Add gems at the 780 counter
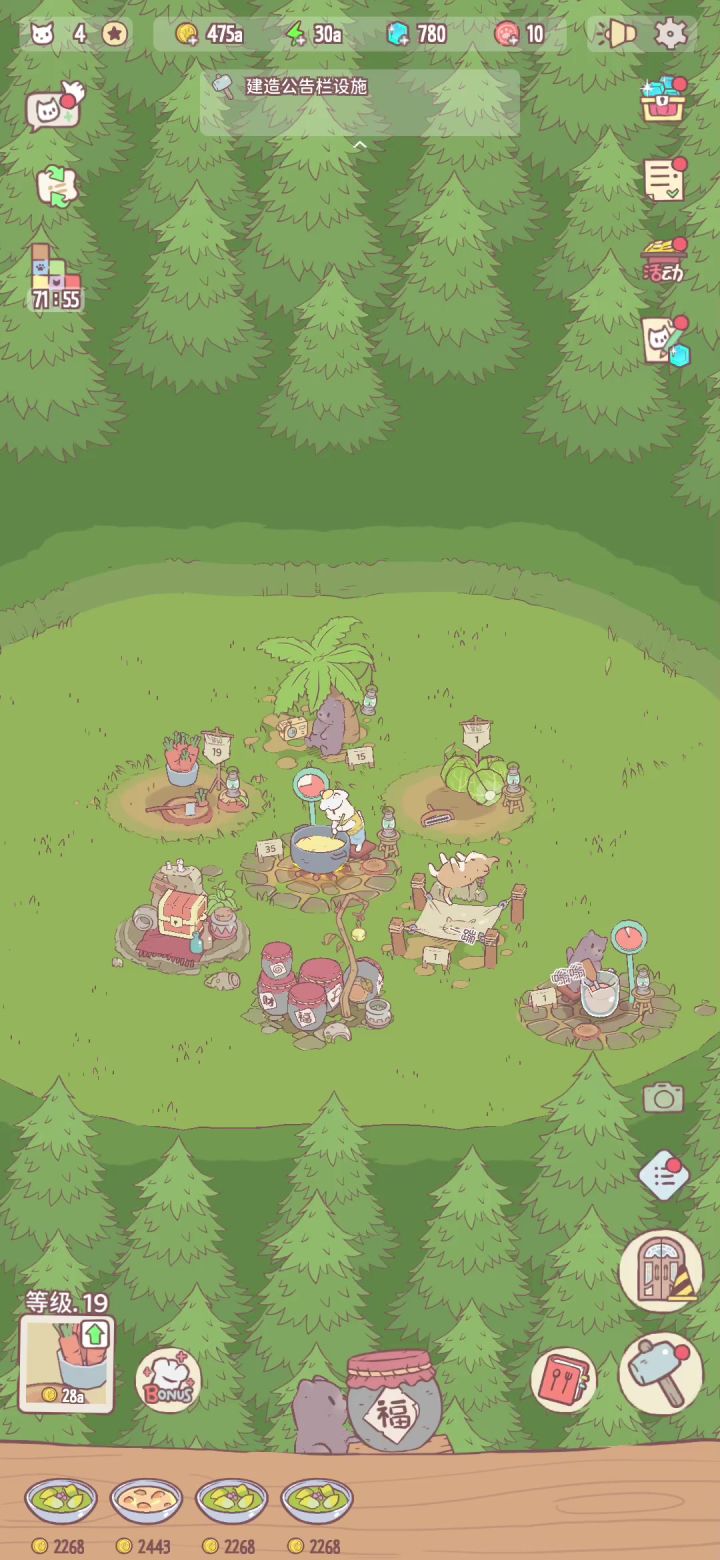720x1560 pixels. 417,34
